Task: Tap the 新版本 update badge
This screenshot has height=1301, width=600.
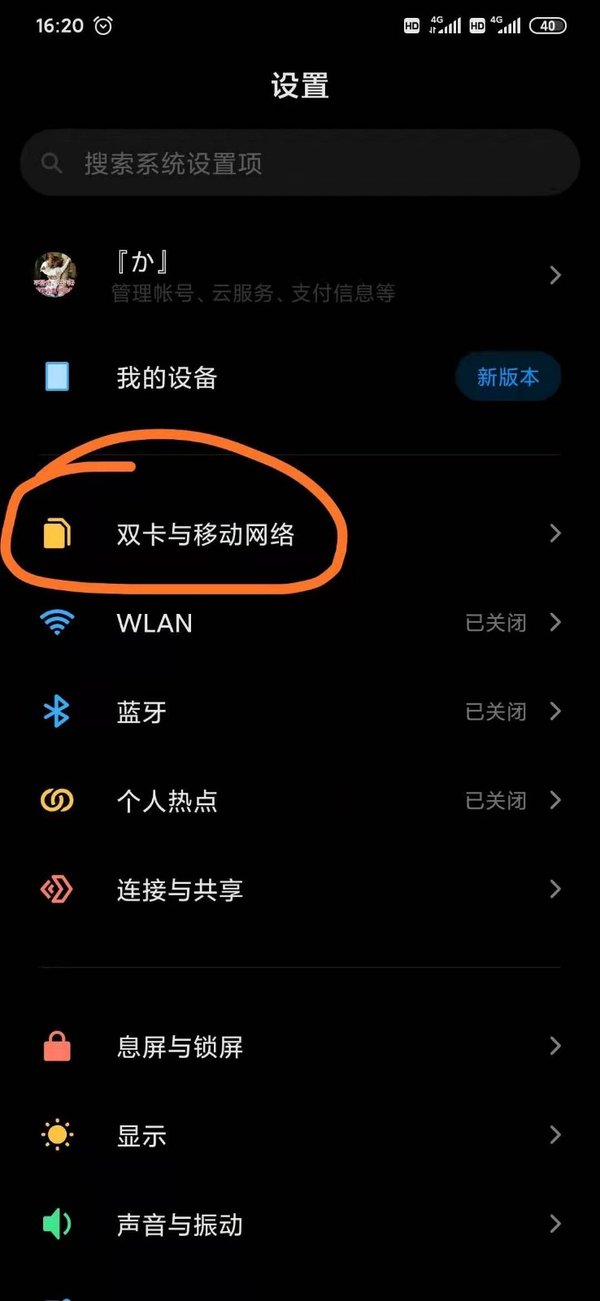Action: pyautogui.click(x=507, y=378)
